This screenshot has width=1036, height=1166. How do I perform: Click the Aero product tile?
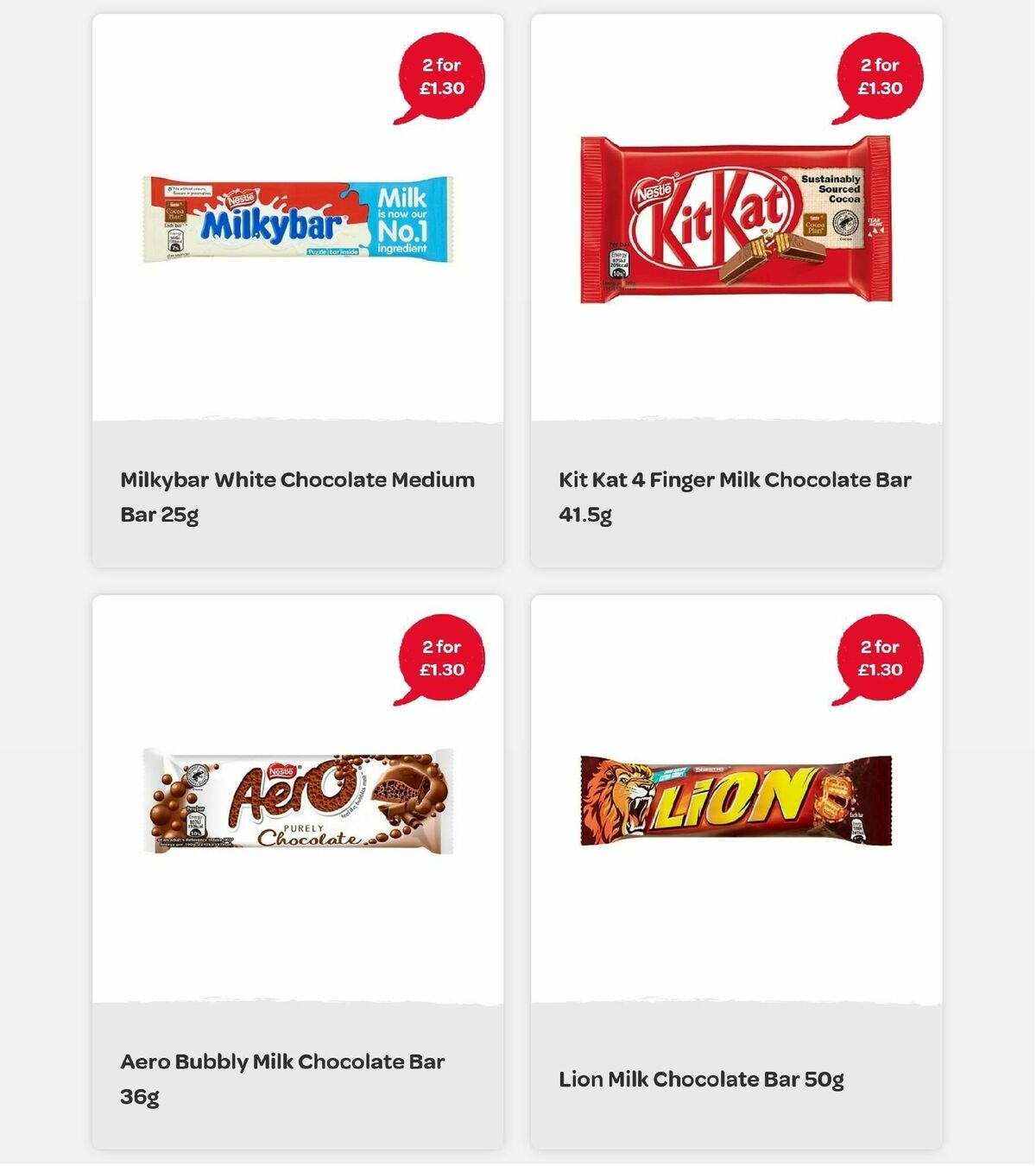coord(298,872)
